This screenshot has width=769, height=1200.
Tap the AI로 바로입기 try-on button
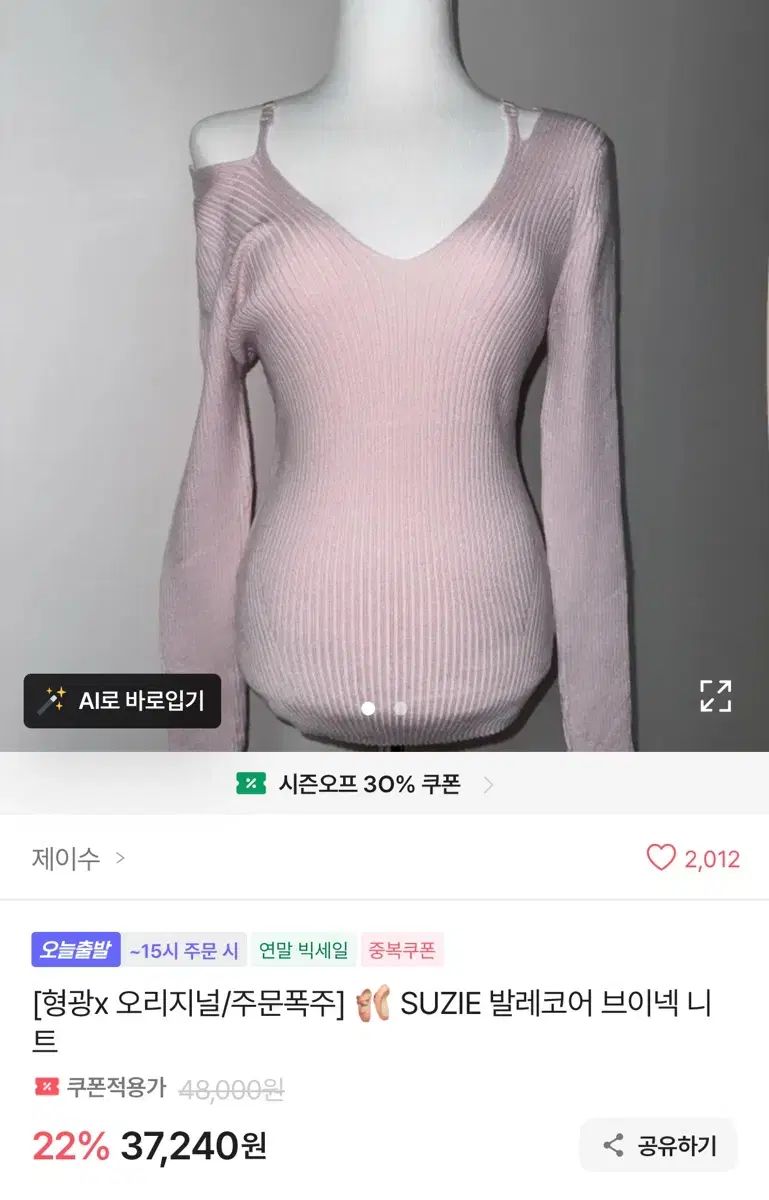[x=122, y=701]
